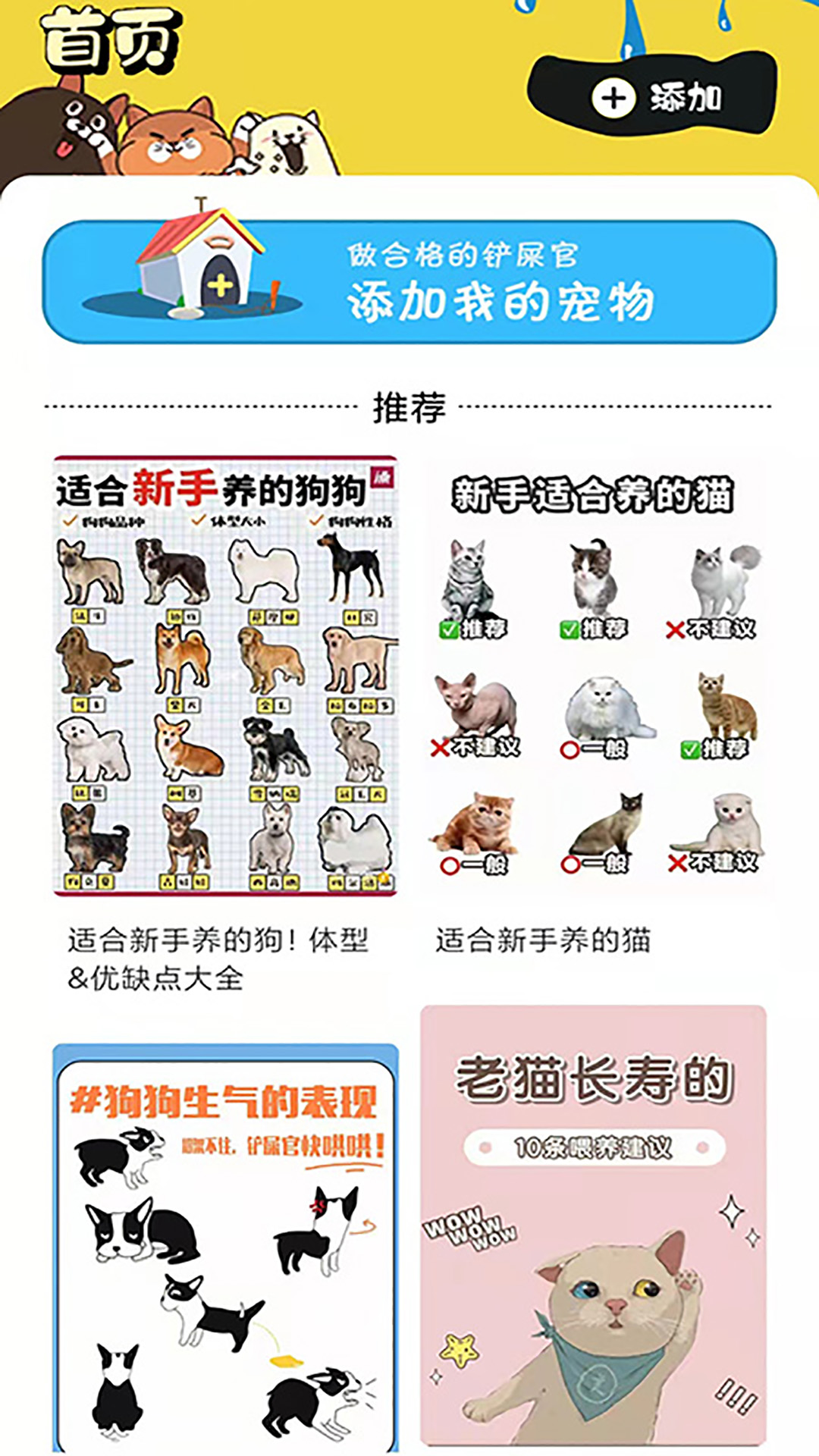View the 老猫长寿的10条喂养建议 card

(x=593, y=1225)
